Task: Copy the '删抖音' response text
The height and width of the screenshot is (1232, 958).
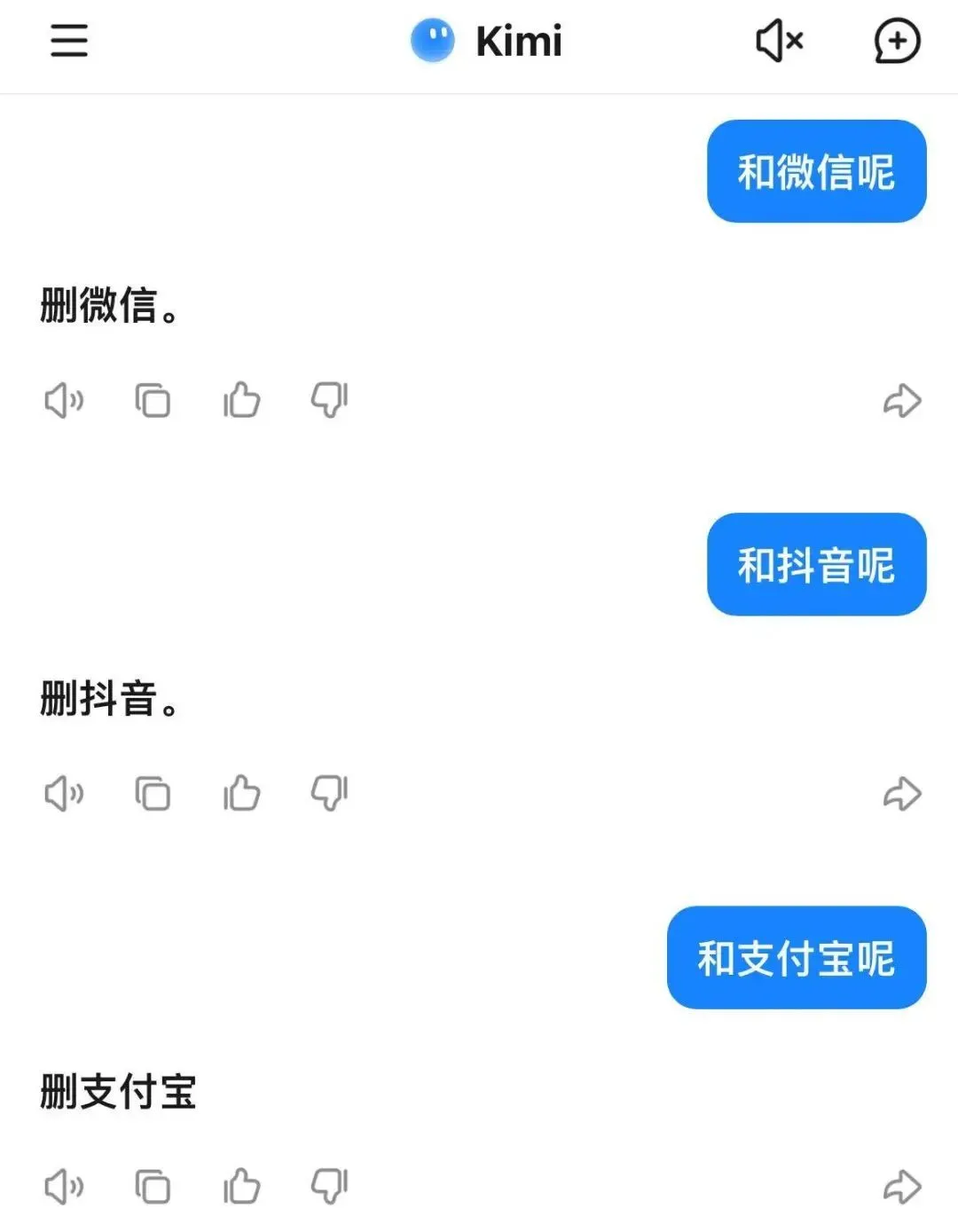Action: pos(153,795)
